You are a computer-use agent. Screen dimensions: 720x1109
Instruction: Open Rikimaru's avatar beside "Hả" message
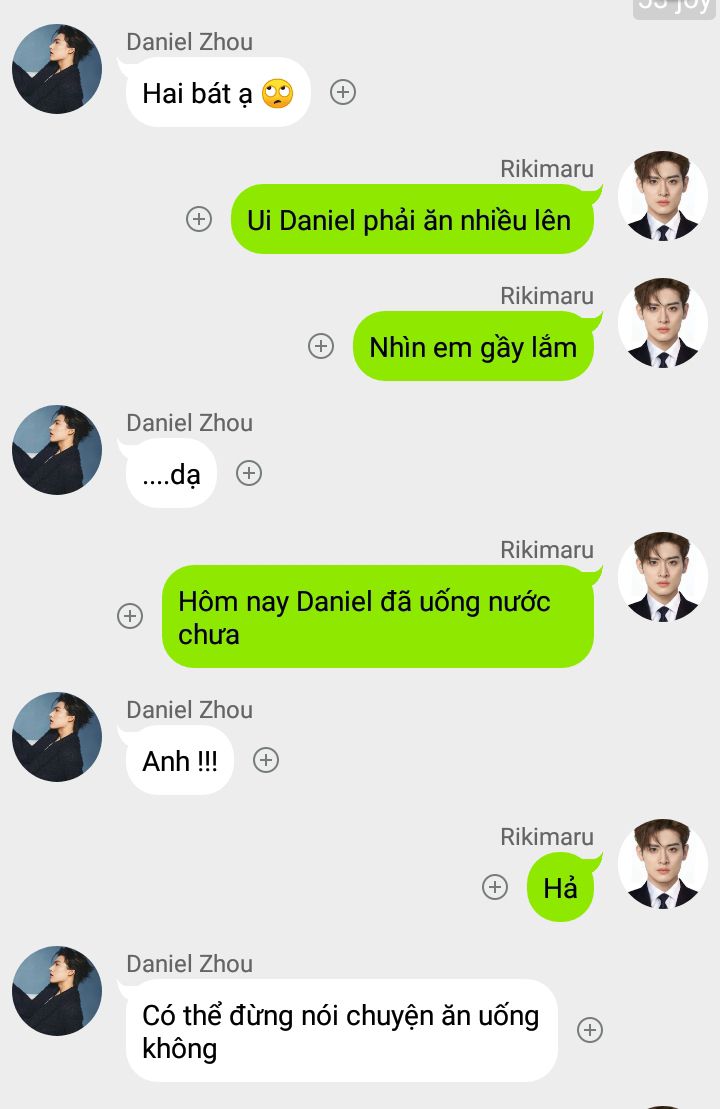[x=662, y=864]
